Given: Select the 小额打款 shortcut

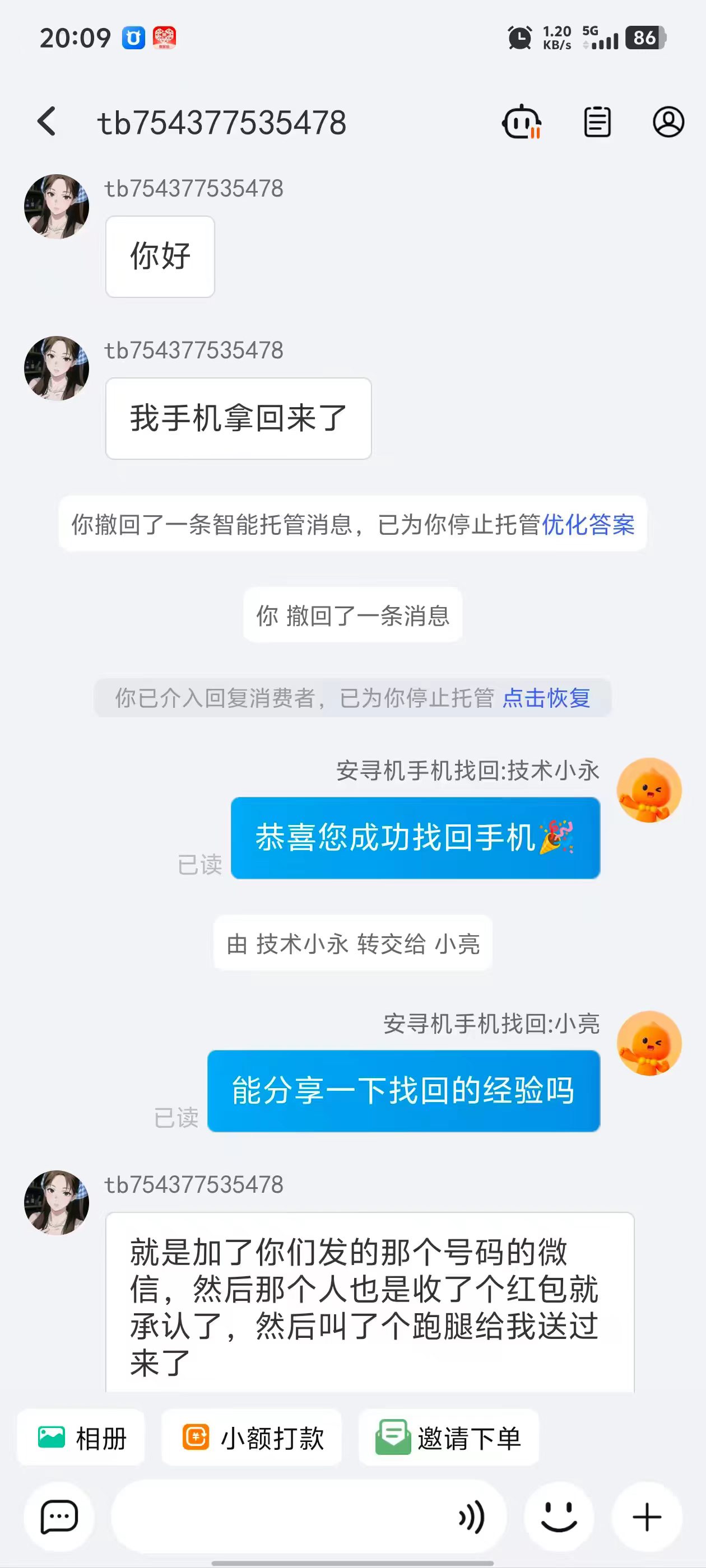Looking at the screenshot, I should 252,1438.
